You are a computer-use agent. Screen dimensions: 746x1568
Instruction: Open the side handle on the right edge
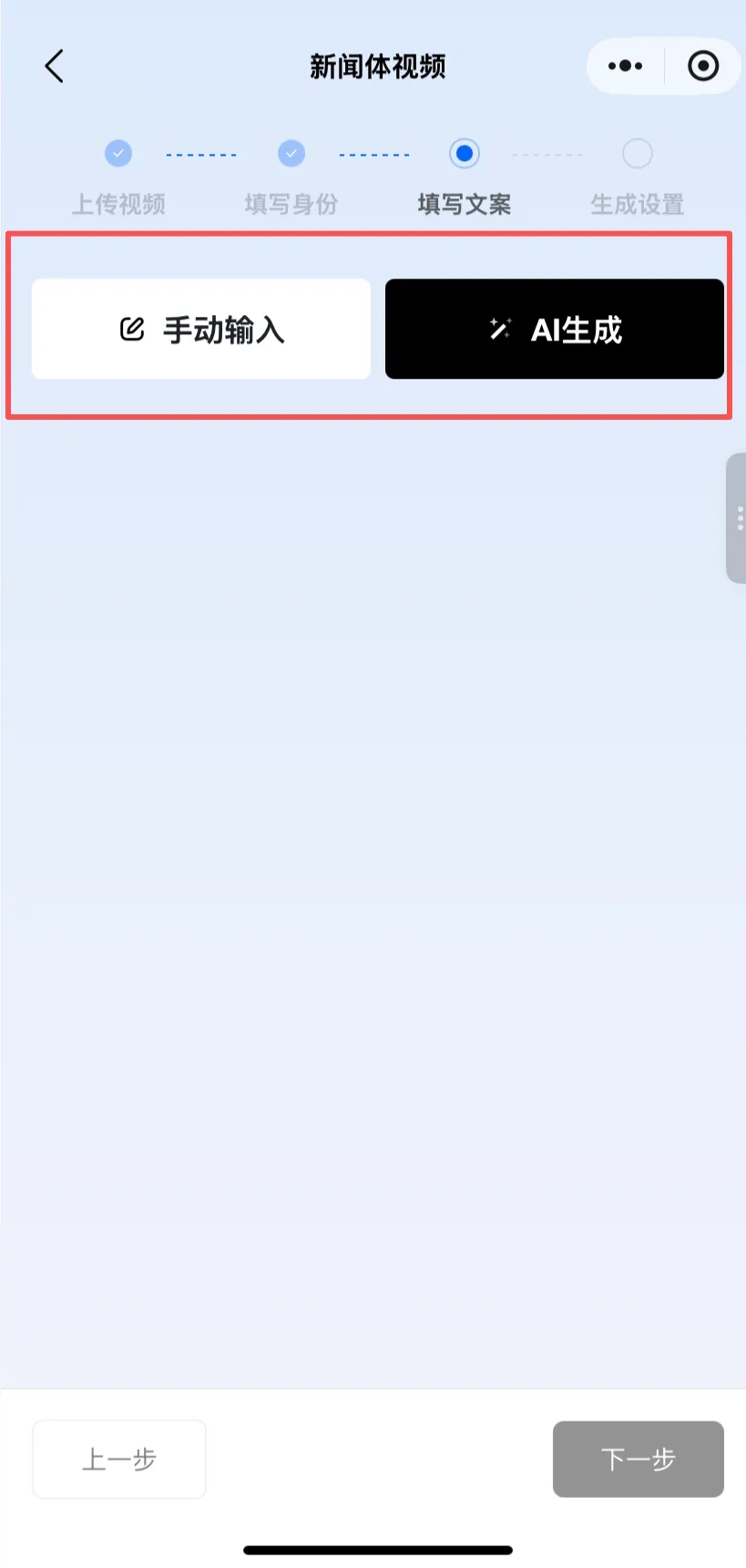coord(737,518)
